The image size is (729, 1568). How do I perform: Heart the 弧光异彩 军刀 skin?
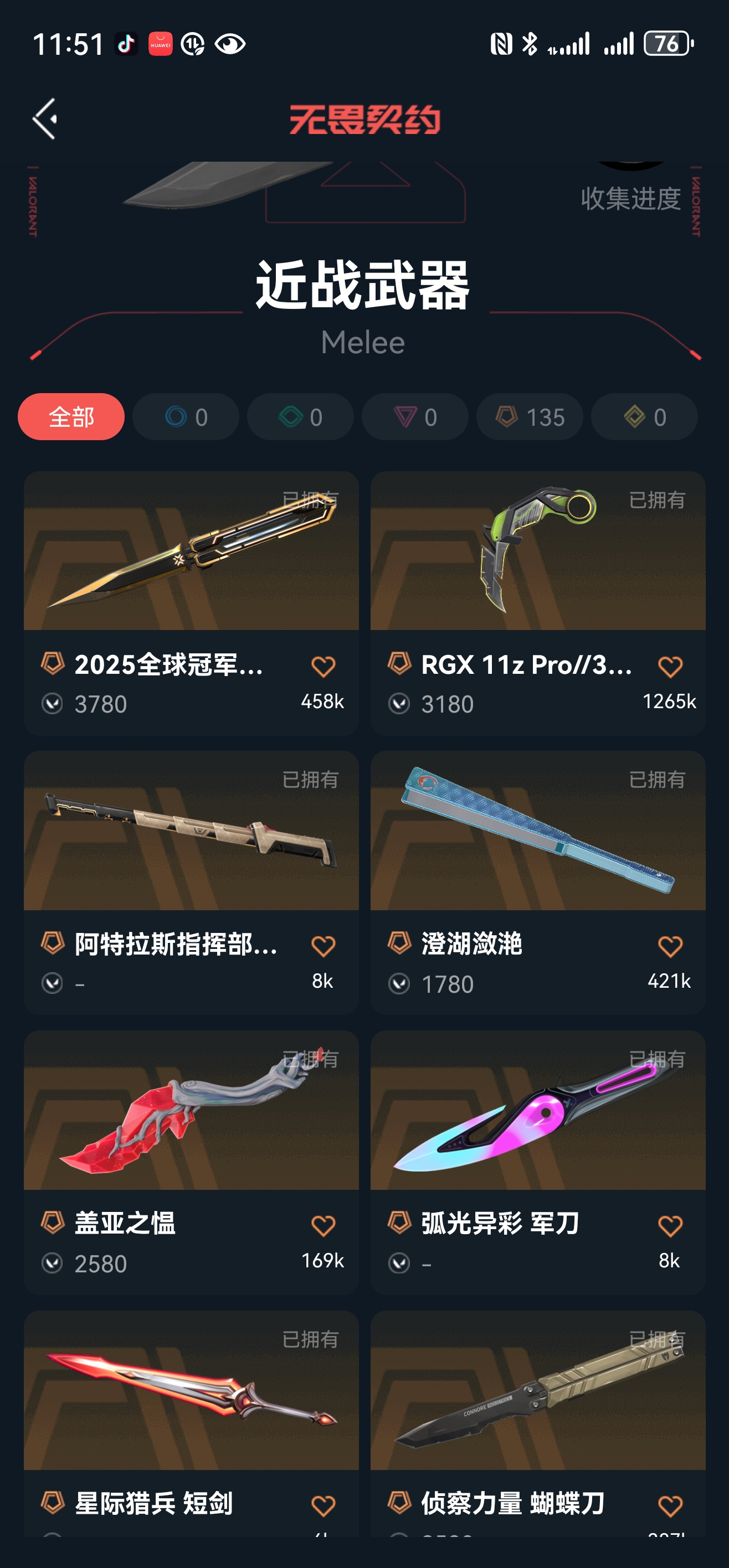670,1226
